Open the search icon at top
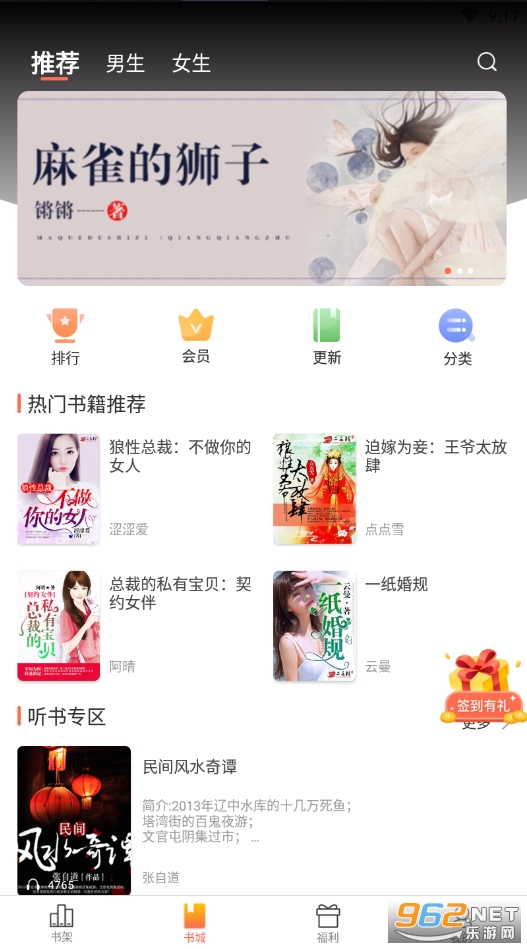 point(487,62)
